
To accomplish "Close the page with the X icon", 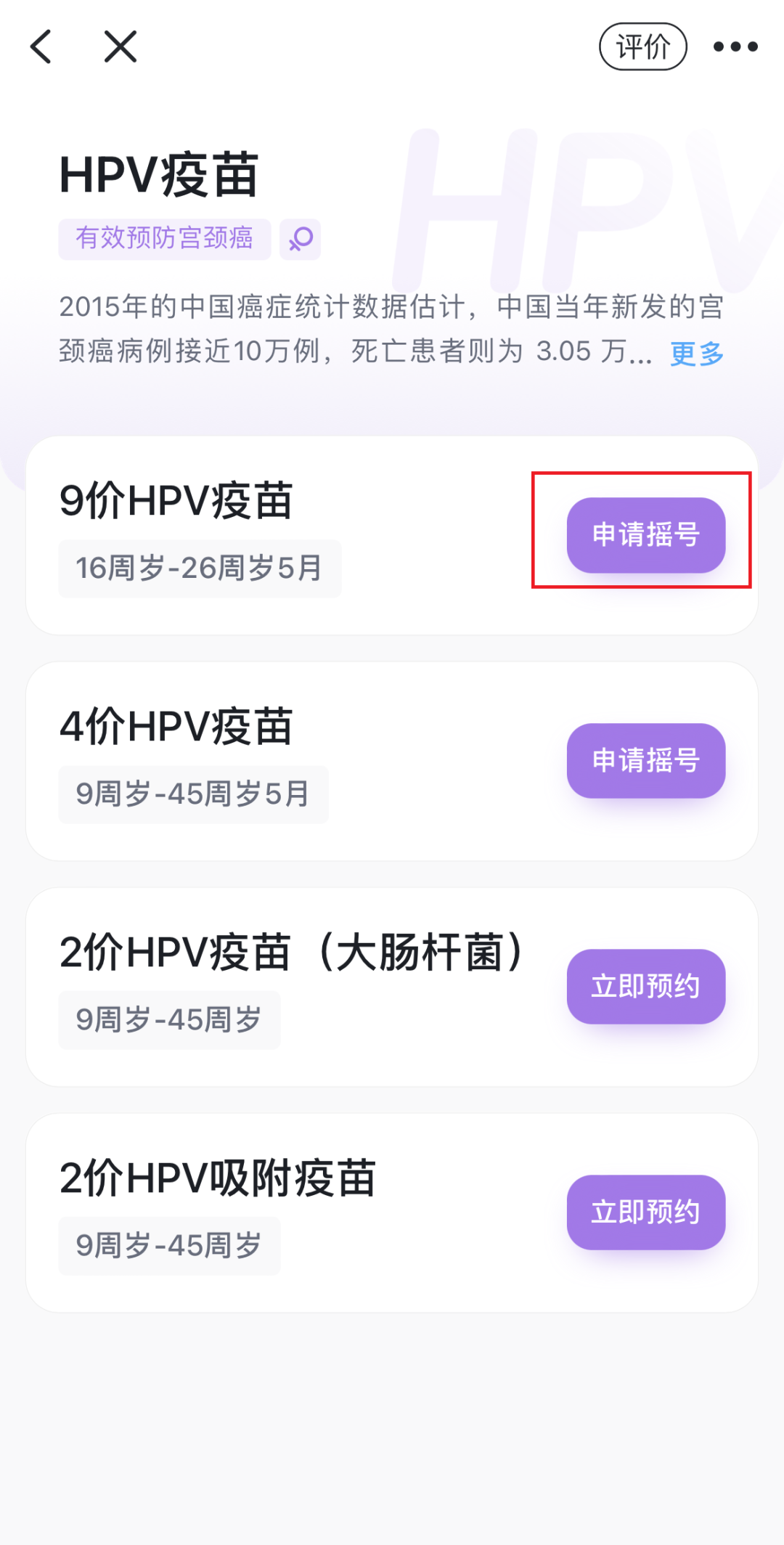I will click(121, 46).
